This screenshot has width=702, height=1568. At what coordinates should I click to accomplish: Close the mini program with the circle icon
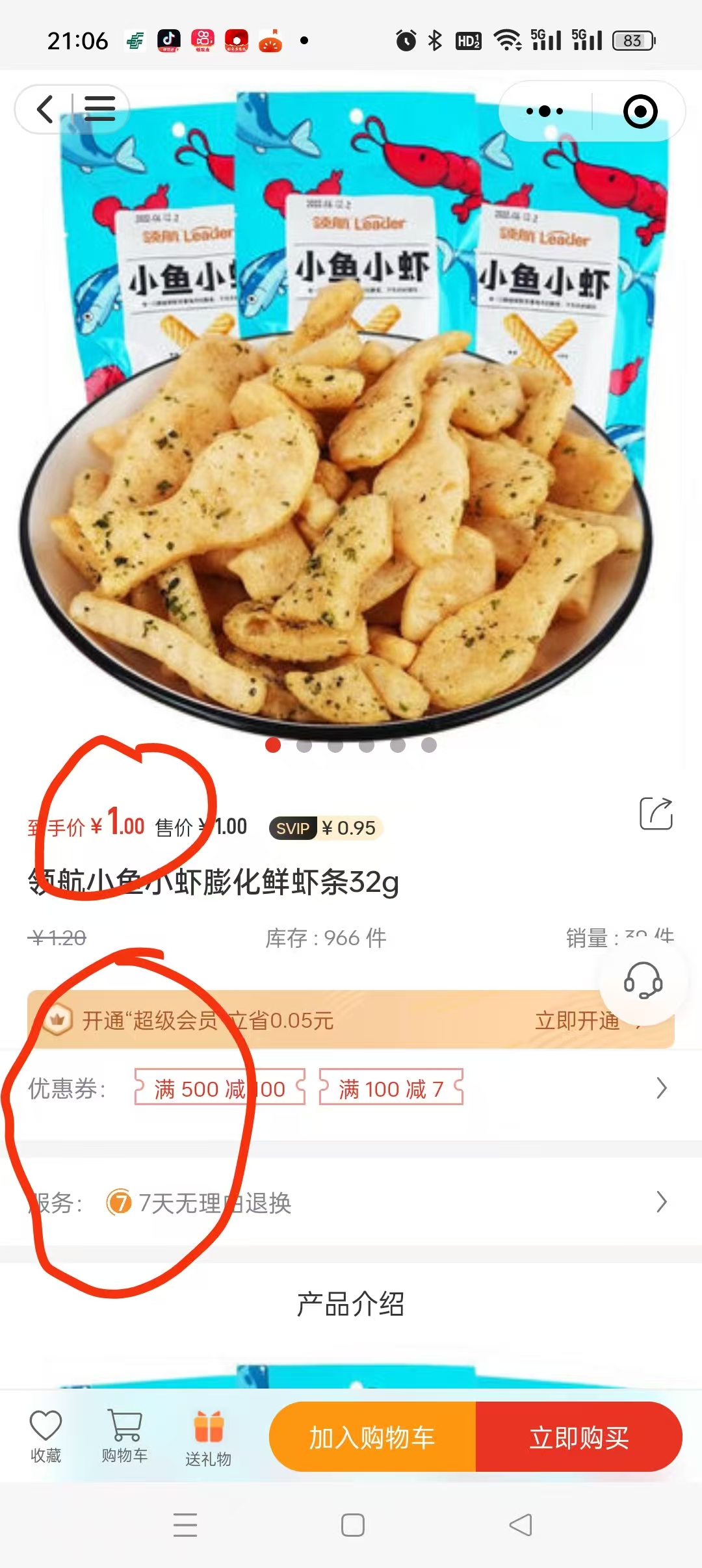(640, 111)
